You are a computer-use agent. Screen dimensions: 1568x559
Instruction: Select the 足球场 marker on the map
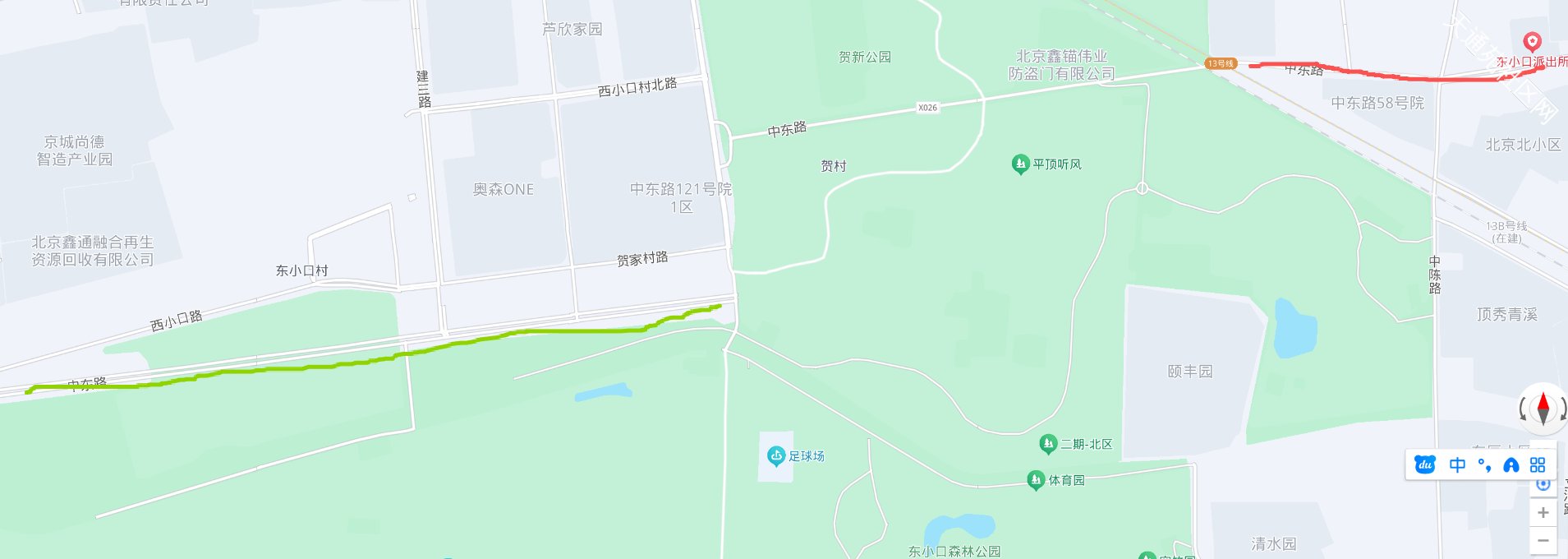point(776,455)
